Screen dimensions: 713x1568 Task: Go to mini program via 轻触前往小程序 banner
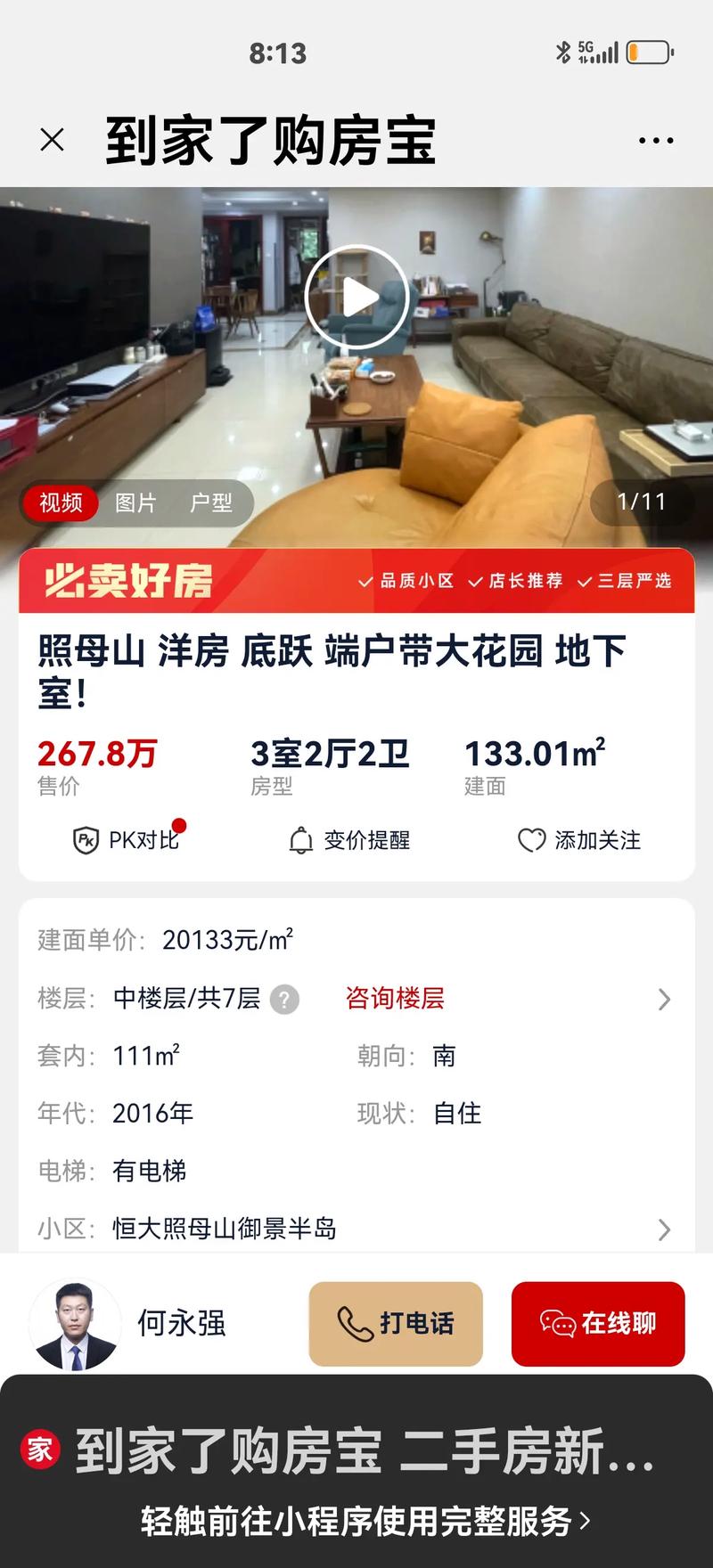tap(365, 1520)
